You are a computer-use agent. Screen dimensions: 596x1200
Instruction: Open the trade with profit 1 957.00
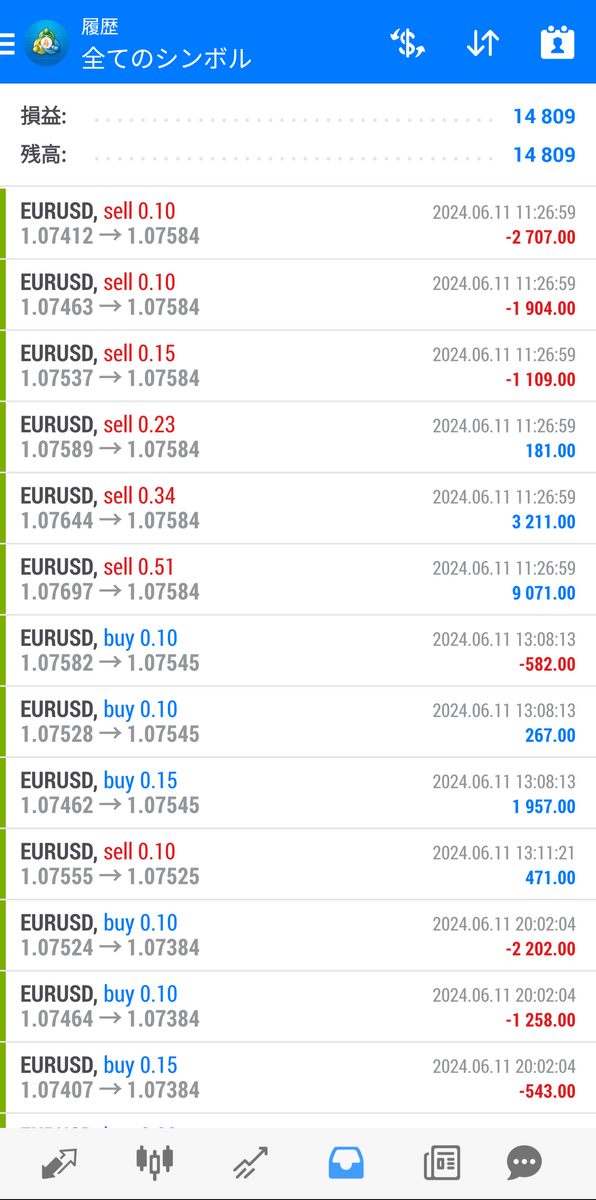298,792
